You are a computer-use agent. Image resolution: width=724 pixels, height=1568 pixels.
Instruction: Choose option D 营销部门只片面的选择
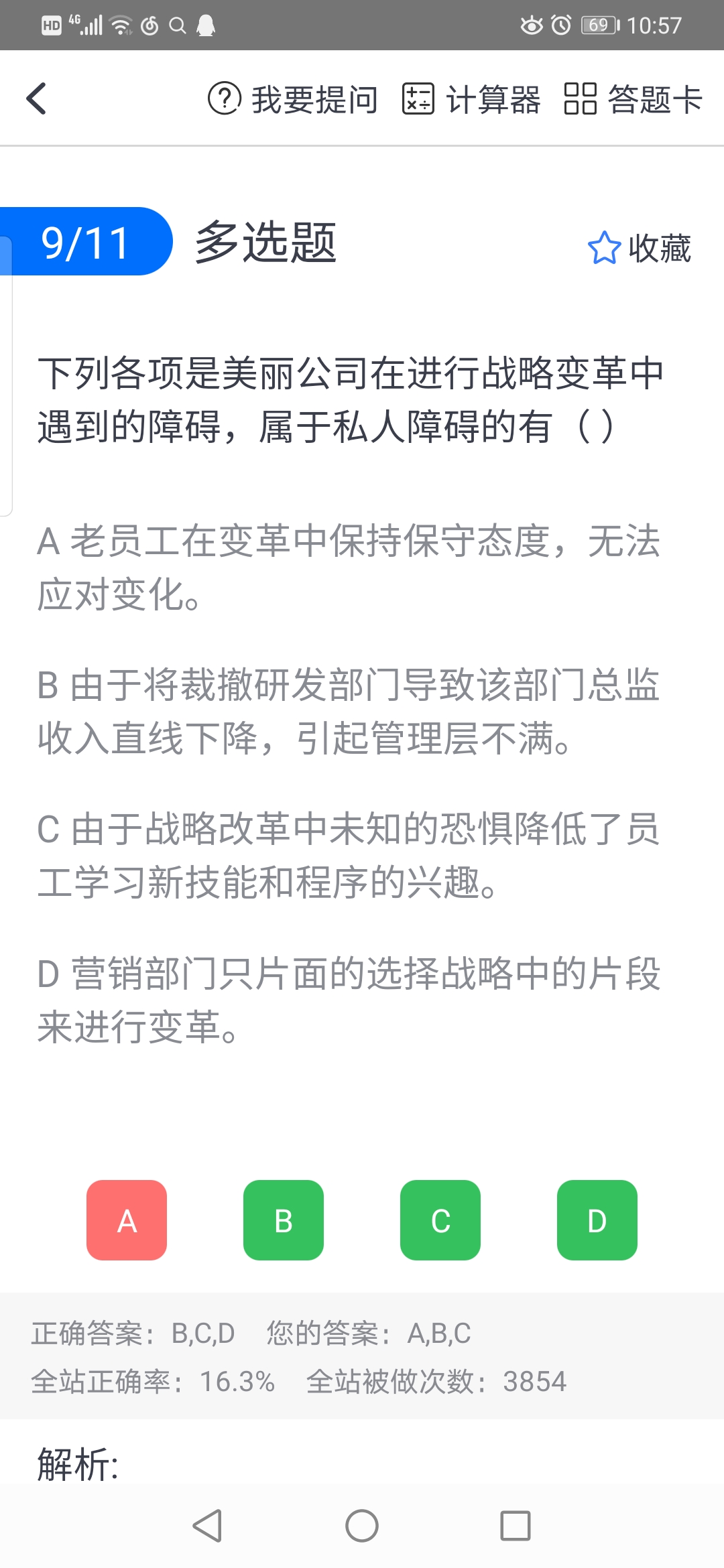tap(349, 1000)
